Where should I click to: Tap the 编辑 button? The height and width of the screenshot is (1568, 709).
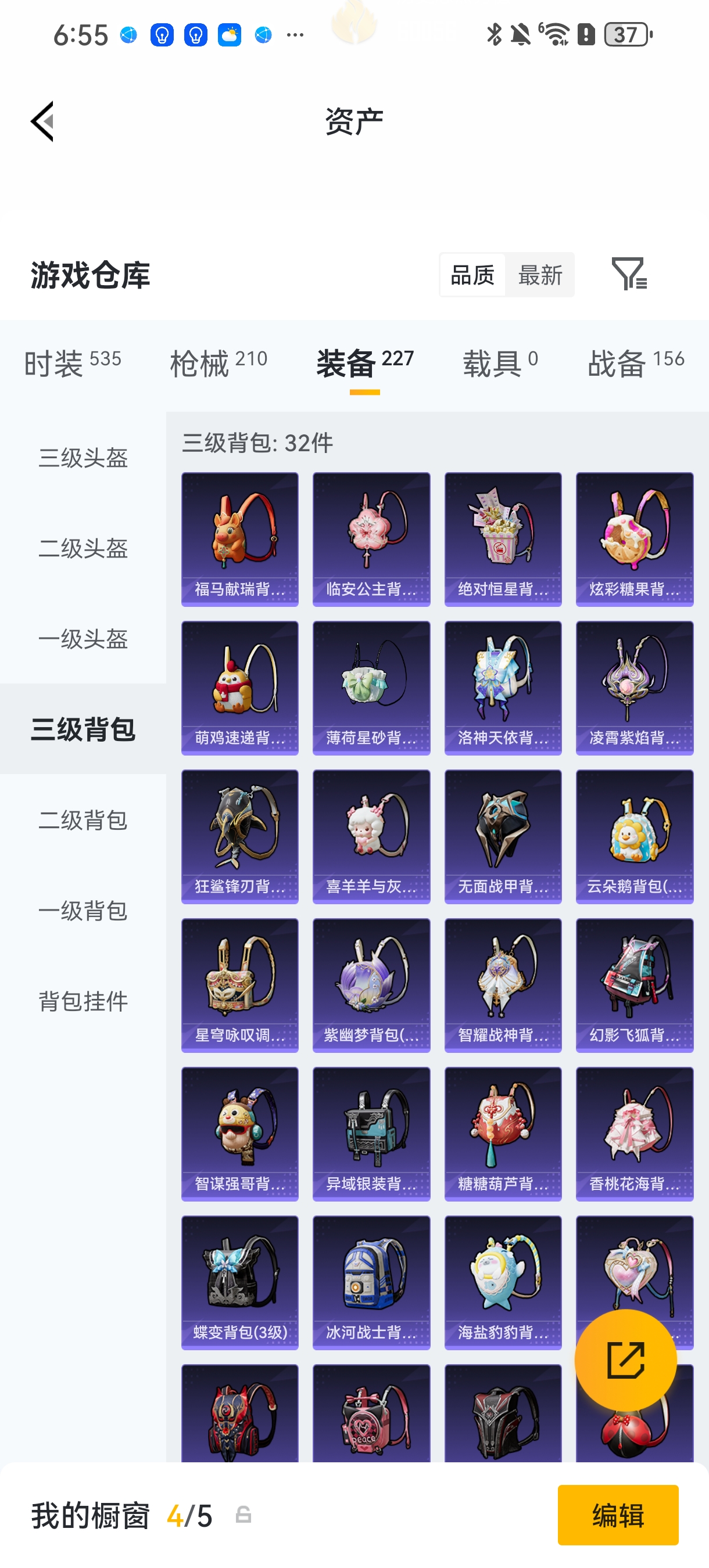618,1517
